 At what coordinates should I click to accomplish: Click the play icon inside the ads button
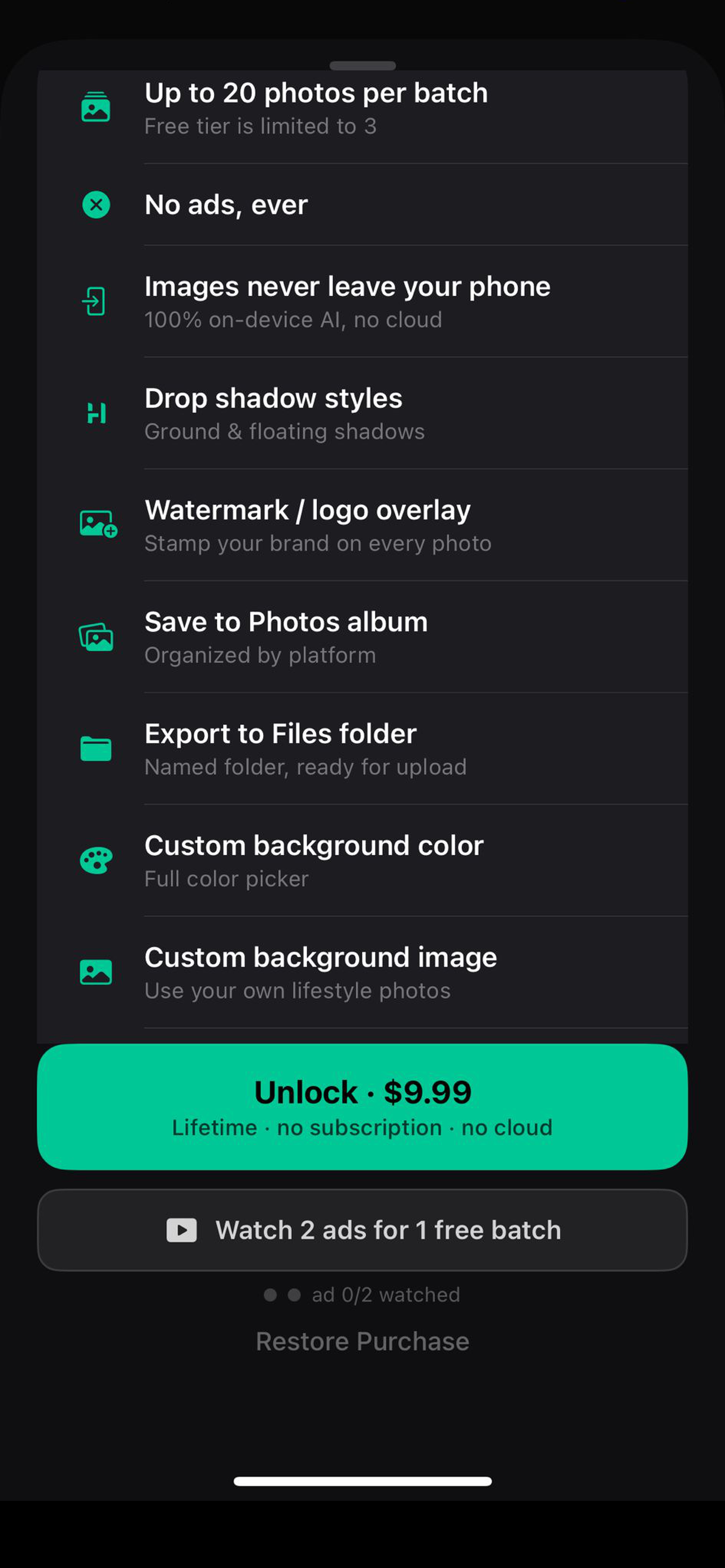[181, 1229]
